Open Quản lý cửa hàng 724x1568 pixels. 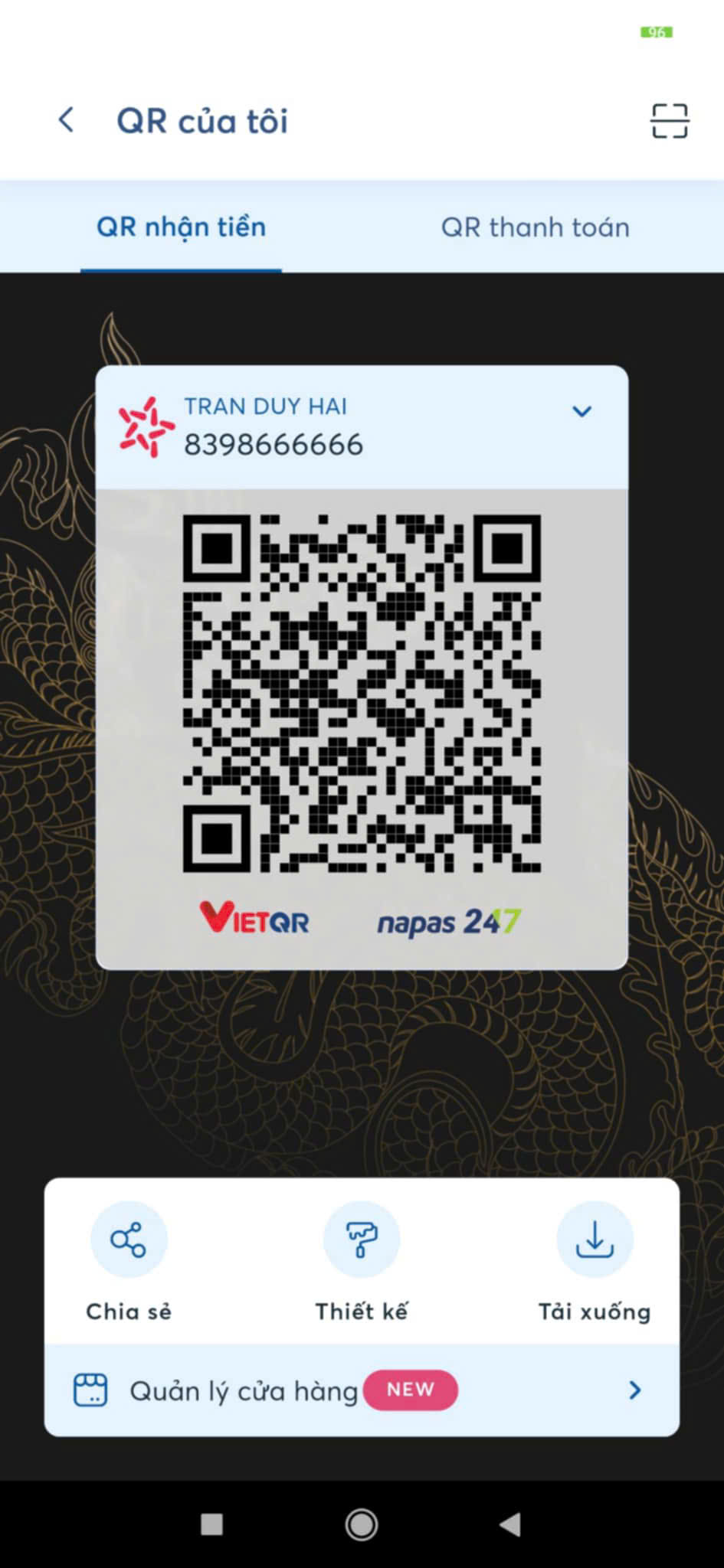[x=362, y=1390]
